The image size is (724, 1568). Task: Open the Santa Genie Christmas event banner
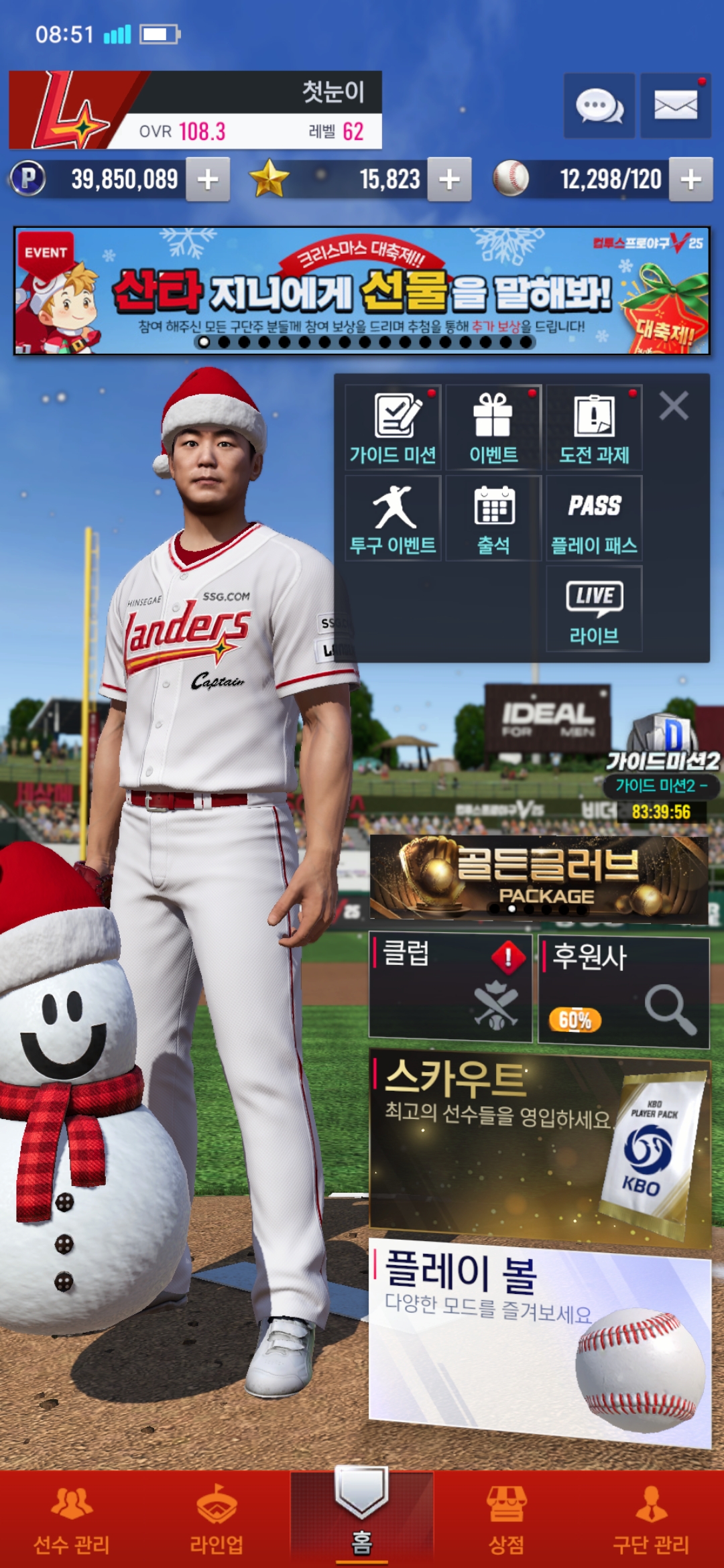pyautogui.click(x=362, y=290)
